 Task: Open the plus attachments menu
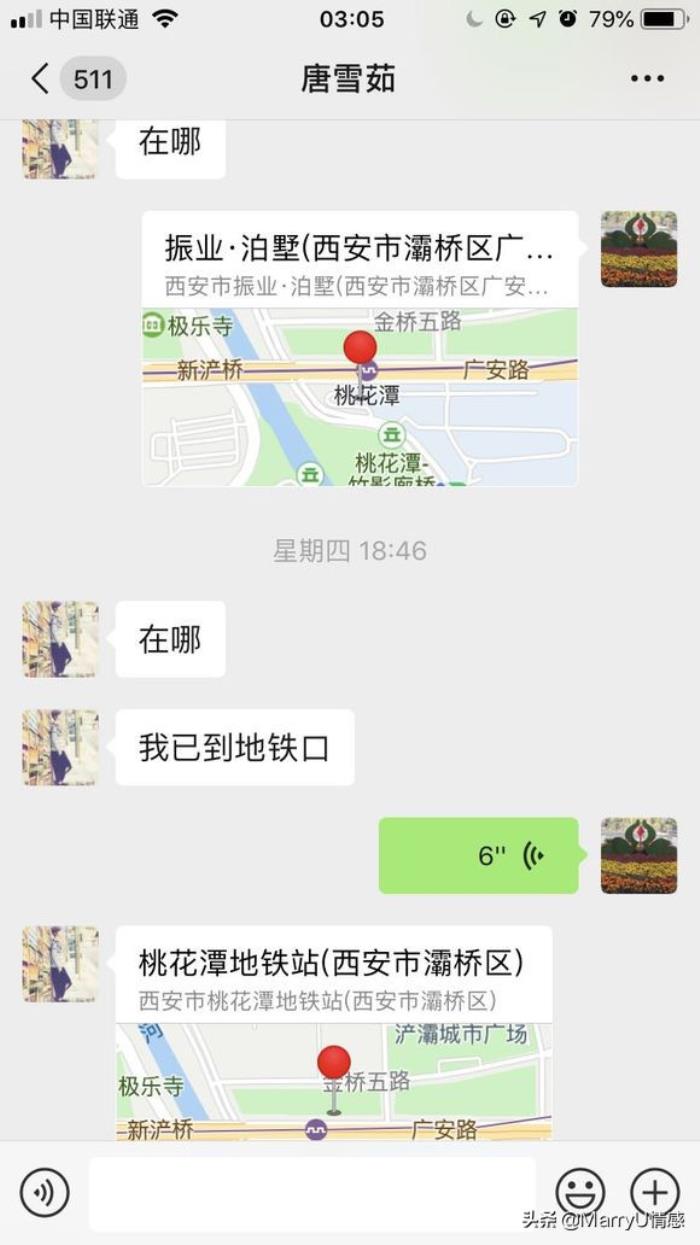coord(655,1193)
